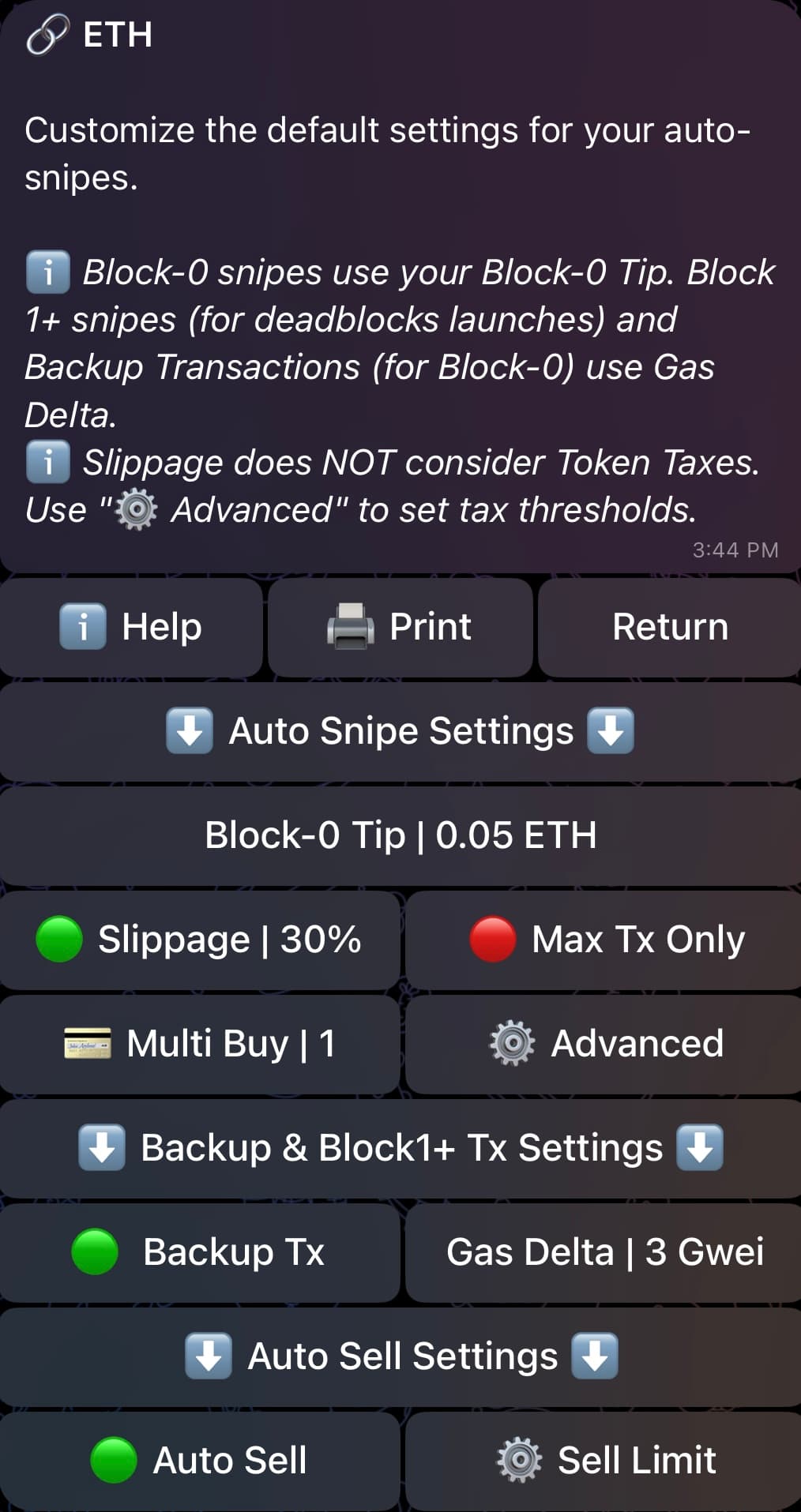
Task: Click the Help info icon
Action: point(82,626)
